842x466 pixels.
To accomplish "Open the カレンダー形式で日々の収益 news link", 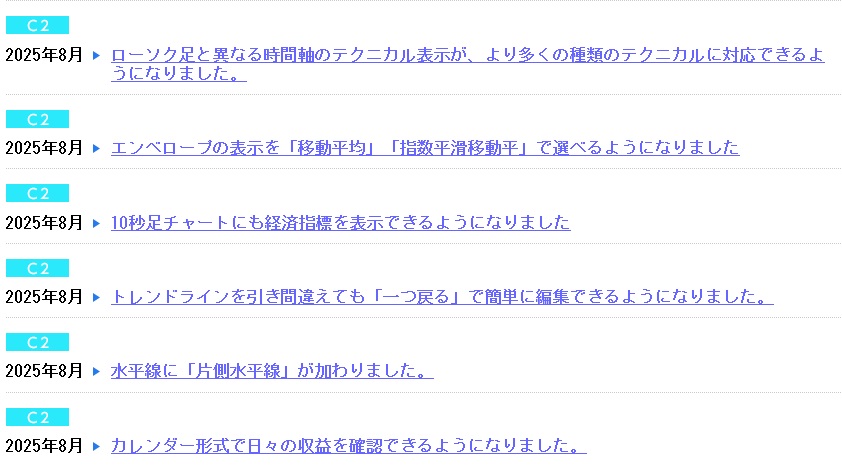I will click(348, 446).
